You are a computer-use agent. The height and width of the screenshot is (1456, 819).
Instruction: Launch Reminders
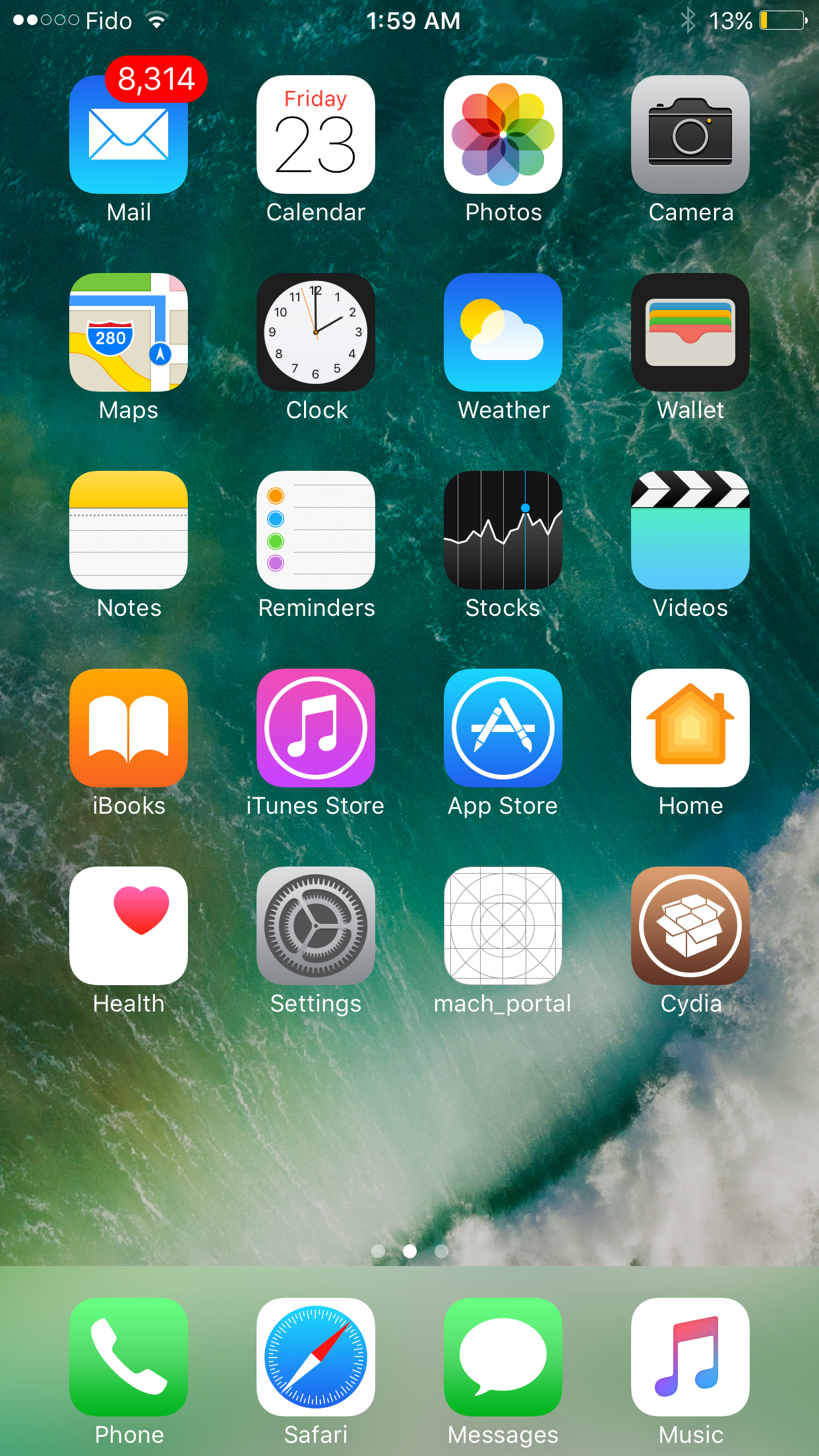[316, 530]
